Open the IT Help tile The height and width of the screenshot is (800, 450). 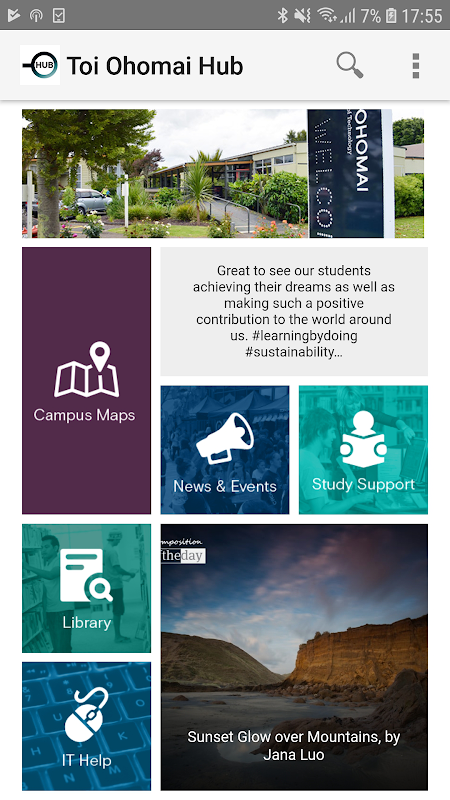(86, 727)
